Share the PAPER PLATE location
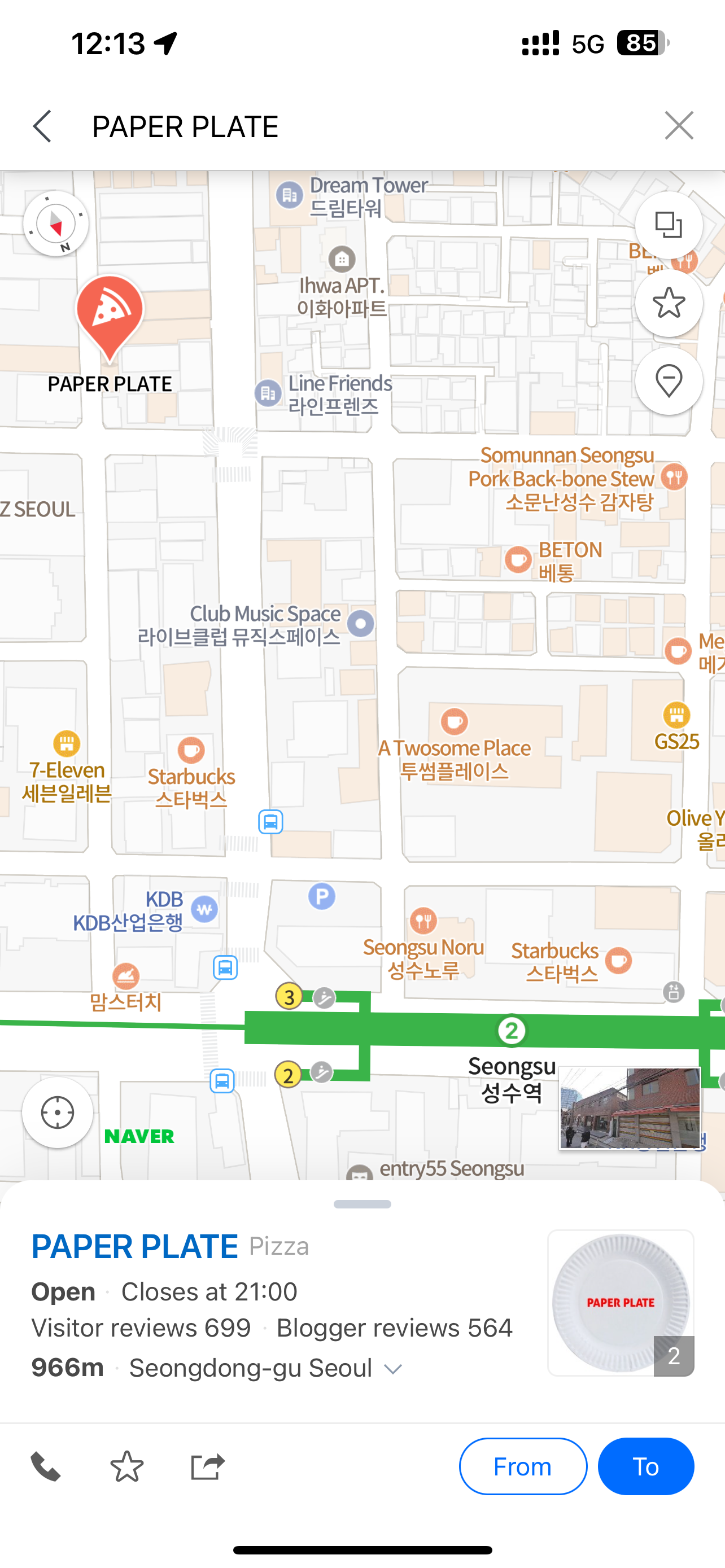 207,1466
